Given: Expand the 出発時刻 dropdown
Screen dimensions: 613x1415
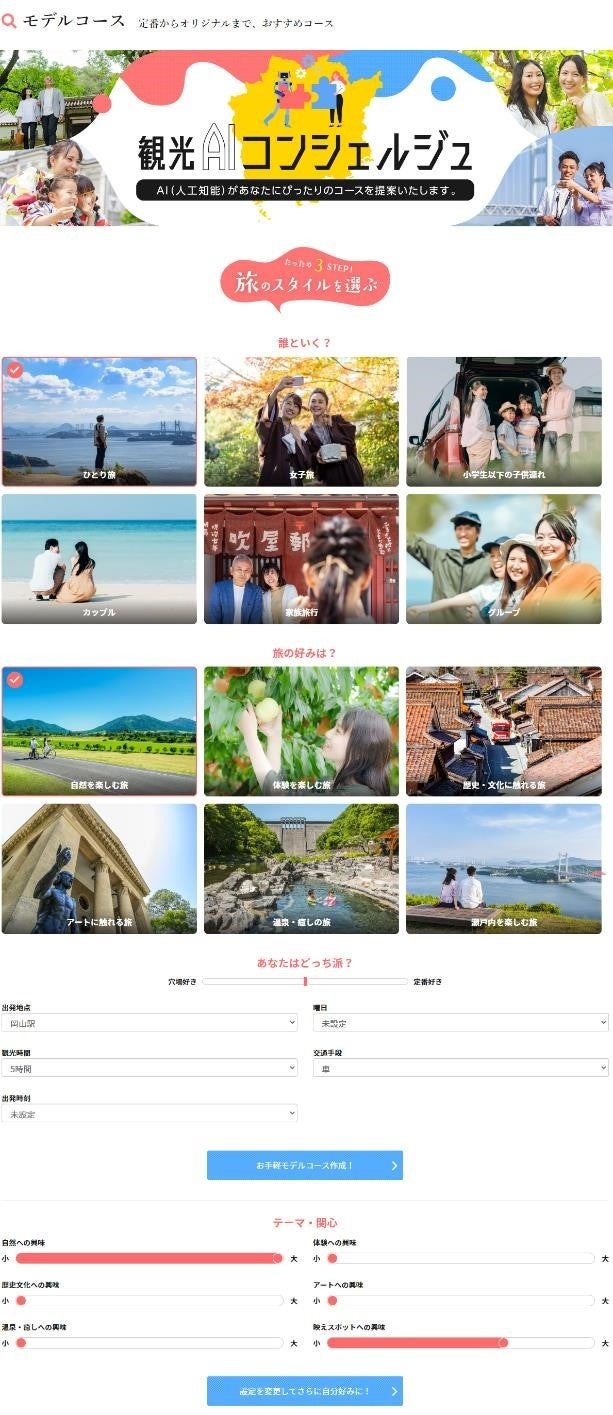Looking at the screenshot, I should [149, 1113].
